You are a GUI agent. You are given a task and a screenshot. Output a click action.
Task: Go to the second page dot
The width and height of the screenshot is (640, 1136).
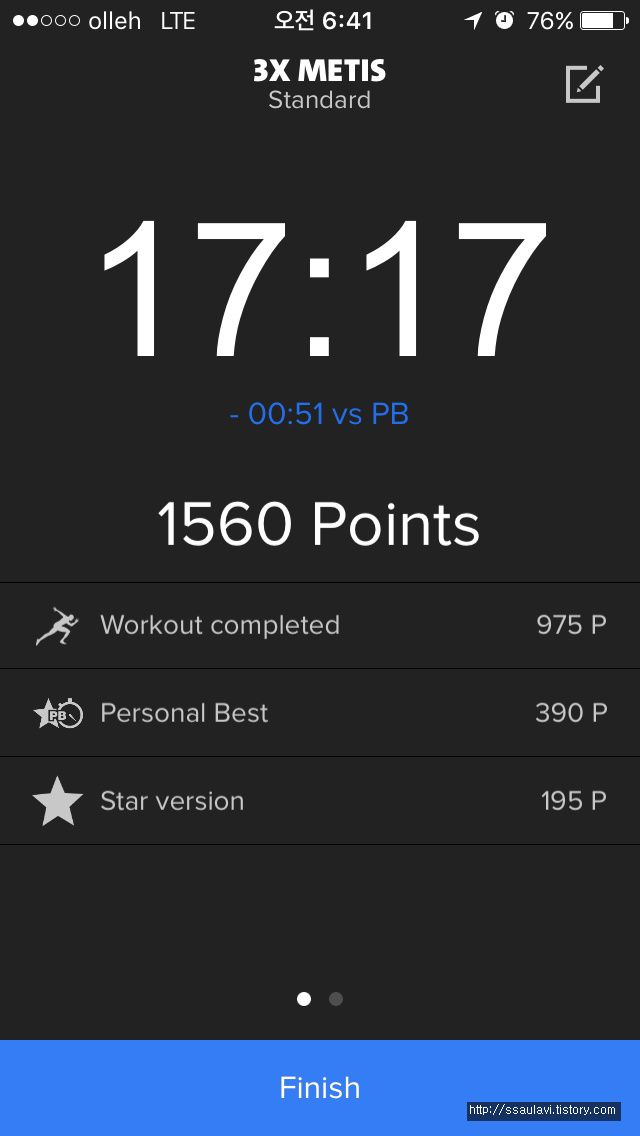[336, 999]
